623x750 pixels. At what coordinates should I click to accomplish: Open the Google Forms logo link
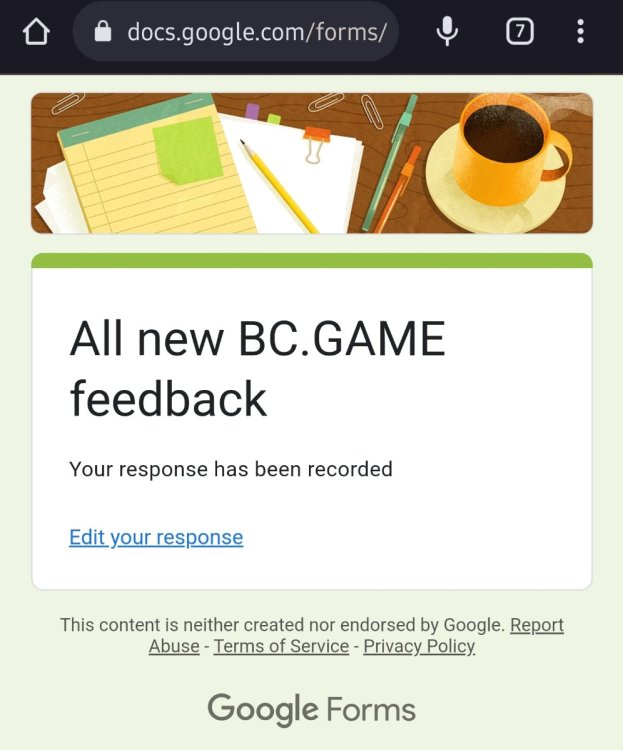(311, 710)
